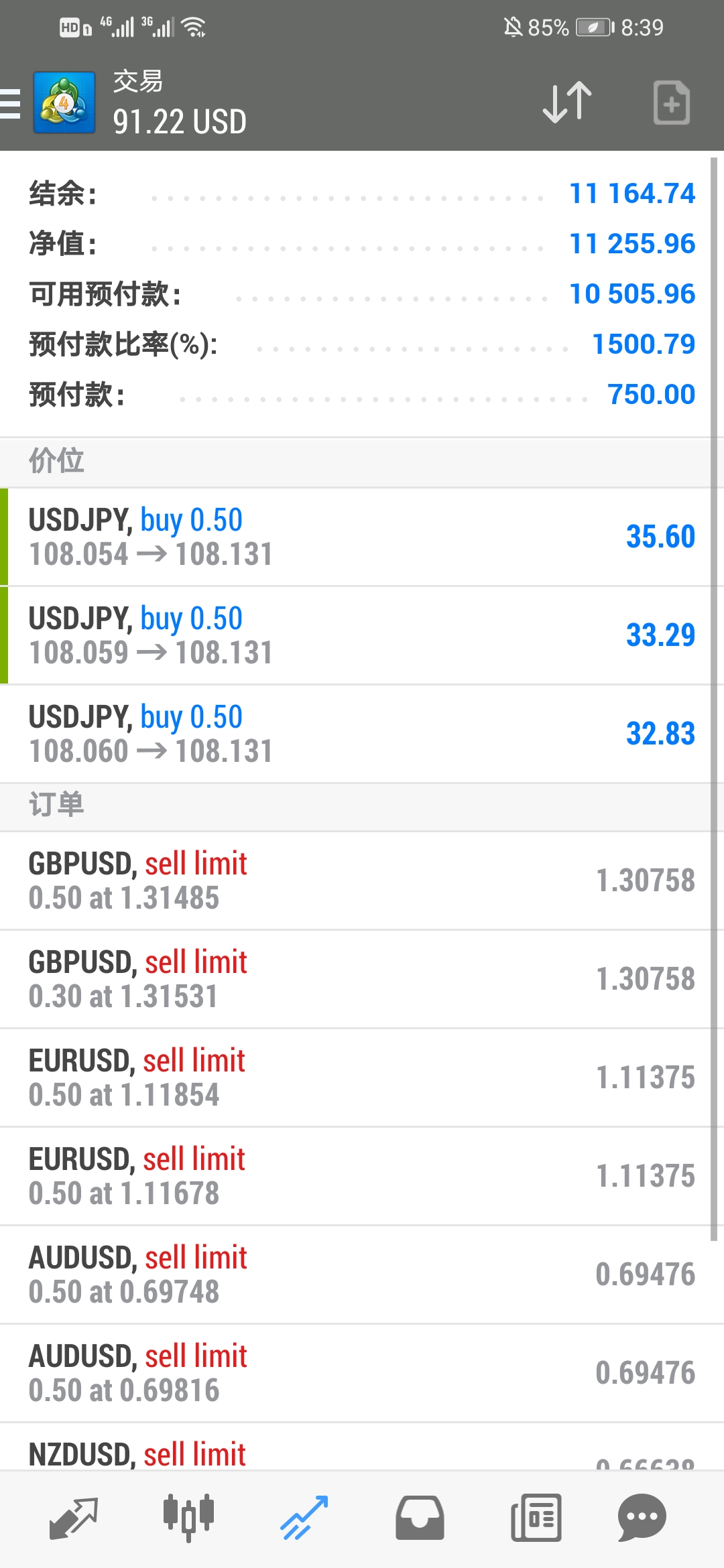Tap the sort arrows icon
Viewport: 724px width, 1568px height.
coord(567,103)
